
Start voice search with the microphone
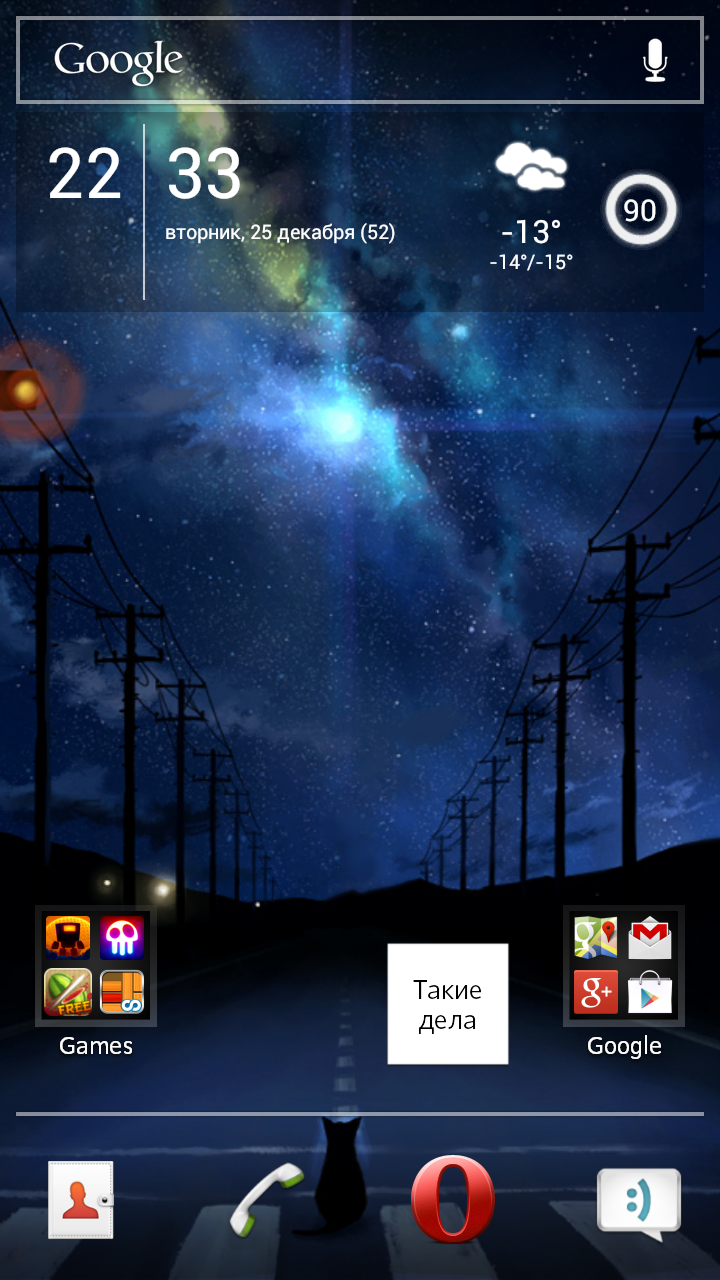tap(654, 61)
